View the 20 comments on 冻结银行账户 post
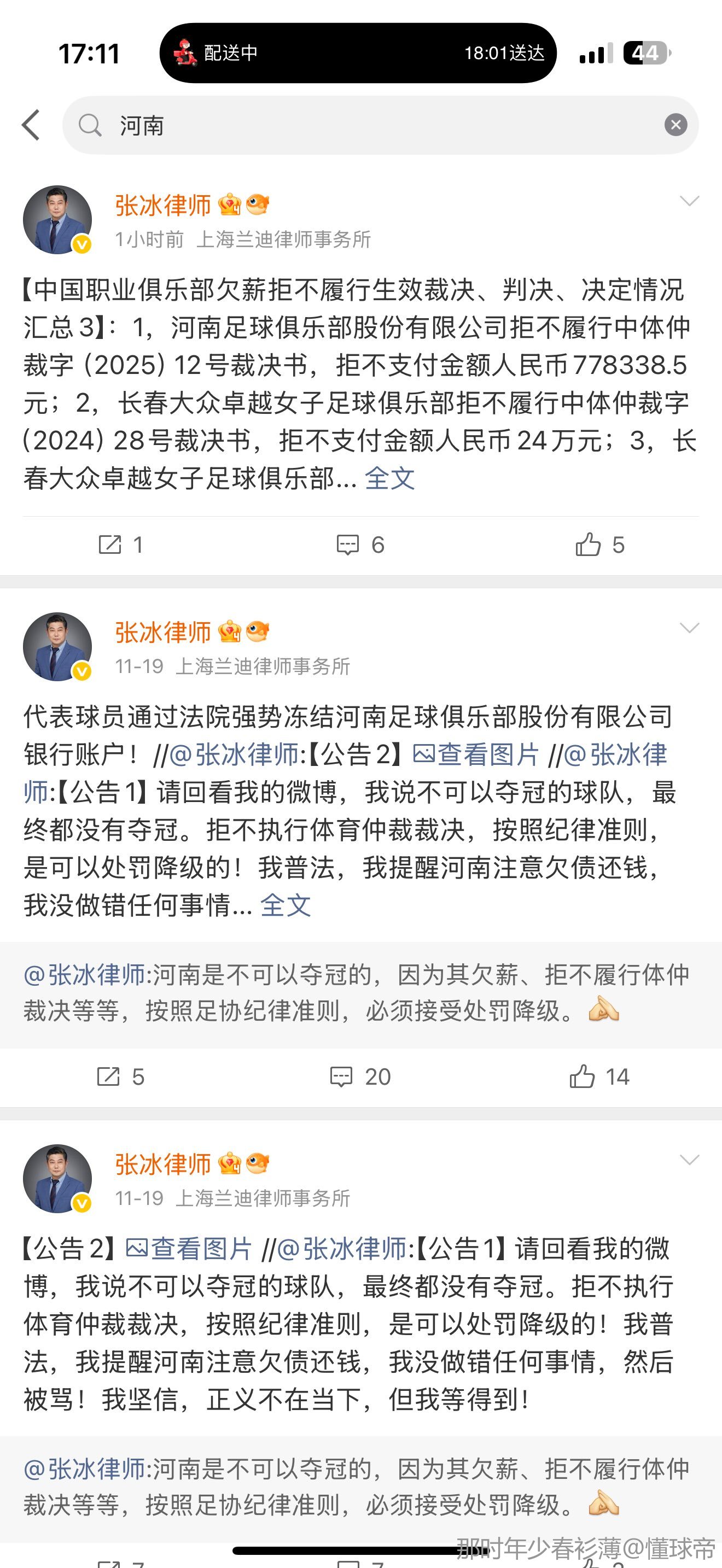 click(x=360, y=1077)
